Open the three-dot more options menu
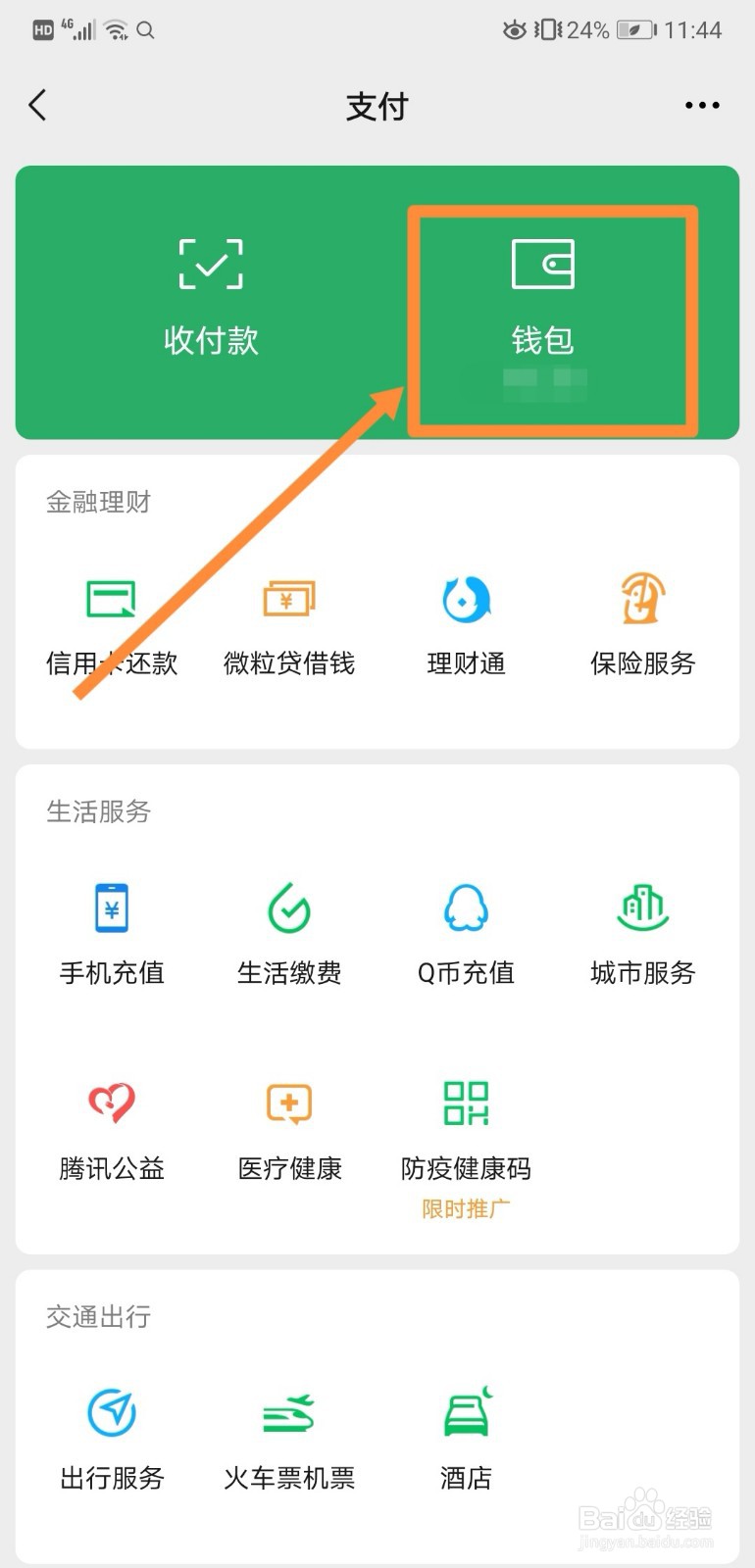The image size is (755, 1568). pos(701,105)
